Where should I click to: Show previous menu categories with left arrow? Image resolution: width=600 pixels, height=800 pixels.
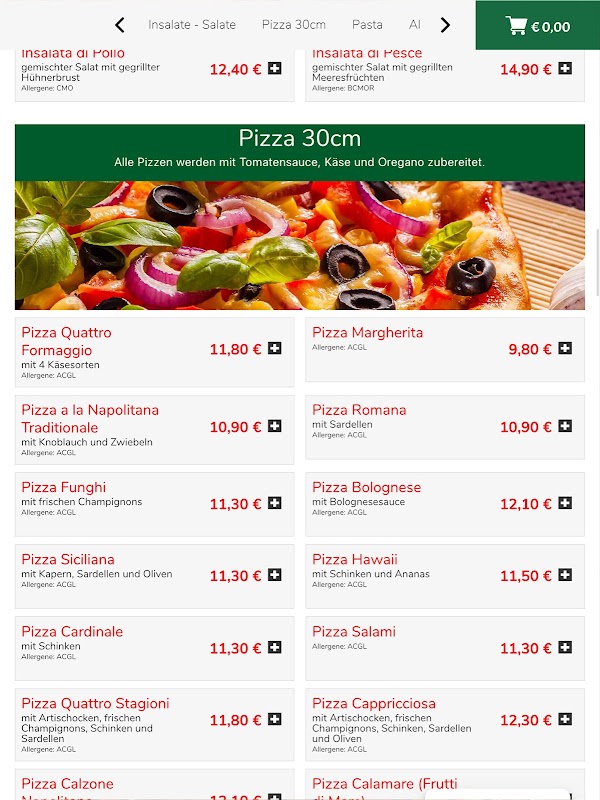pyautogui.click(x=120, y=25)
